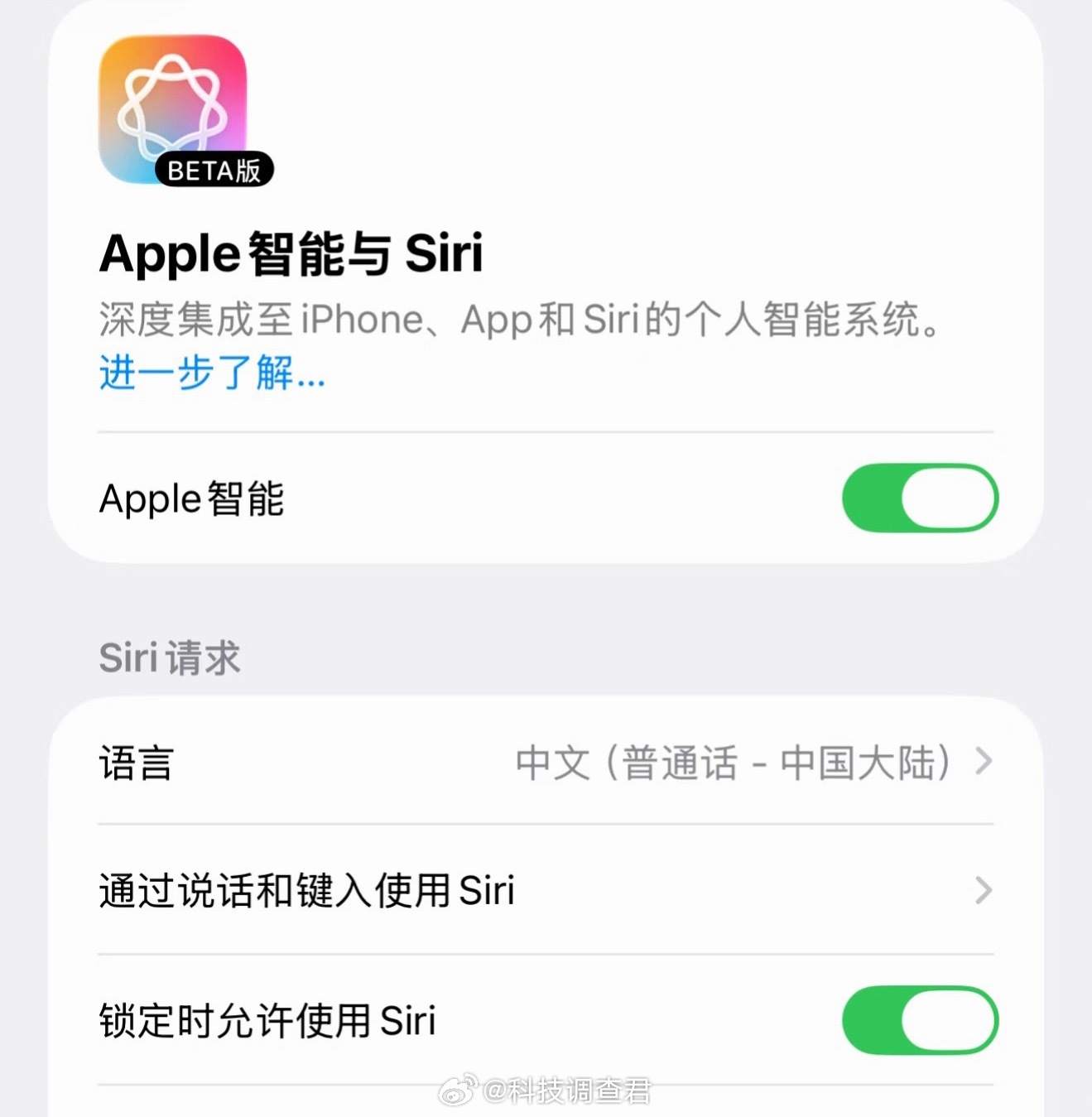Screen dimensions: 1092x1117
Task: Open 通过说话和键入使用 Siri options
Action: (546, 890)
